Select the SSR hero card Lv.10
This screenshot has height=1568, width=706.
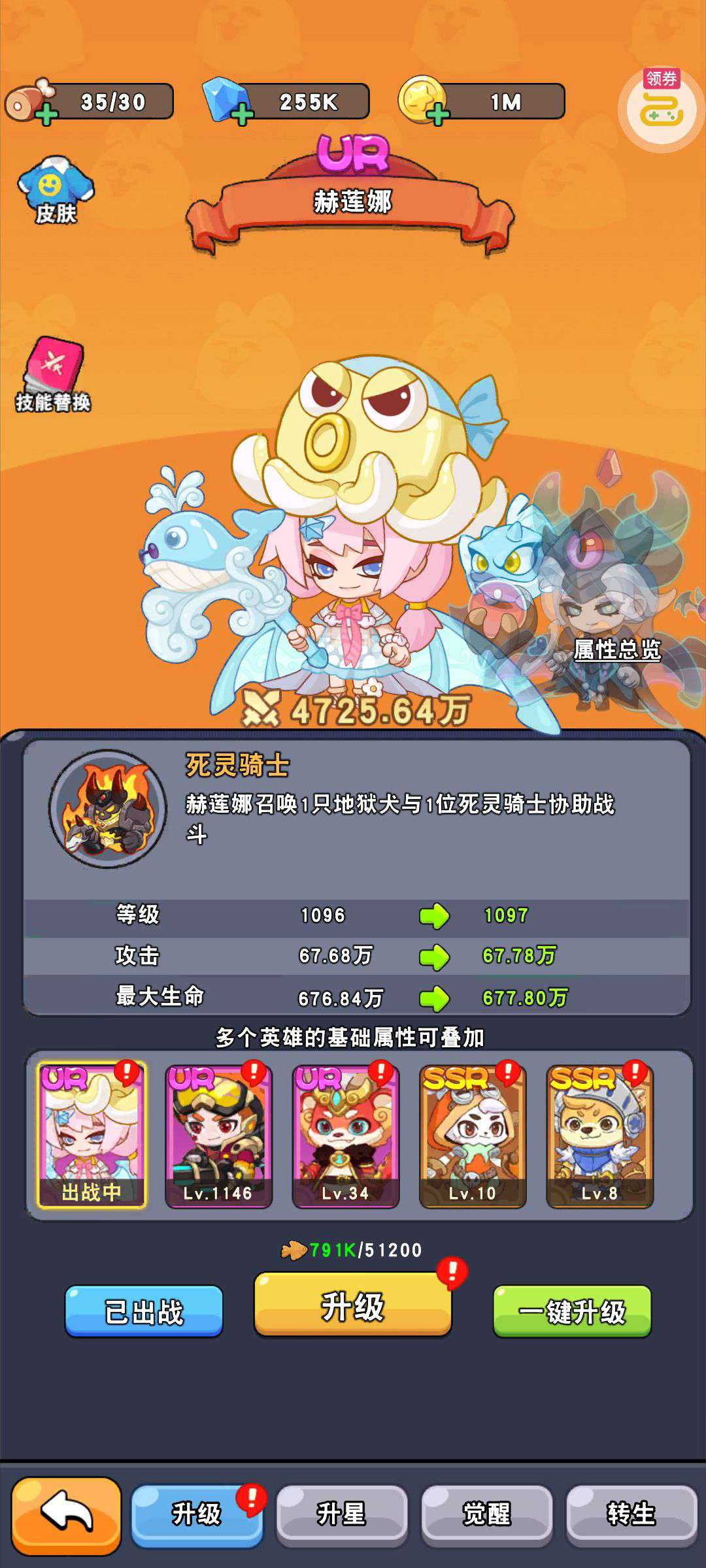472,1136
